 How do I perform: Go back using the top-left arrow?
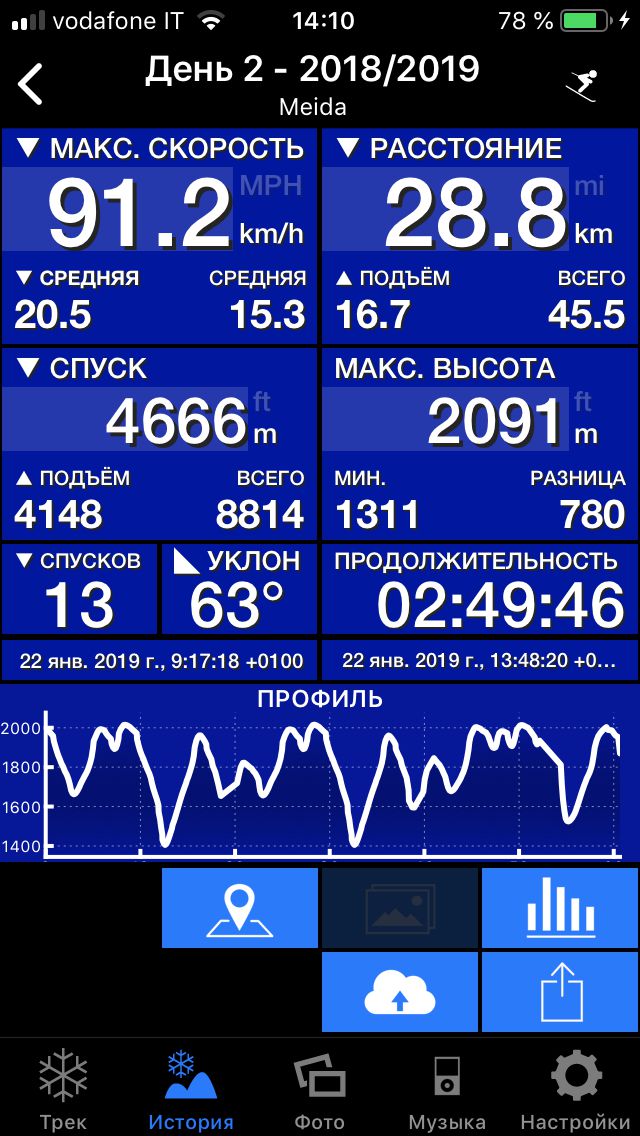[x=31, y=84]
